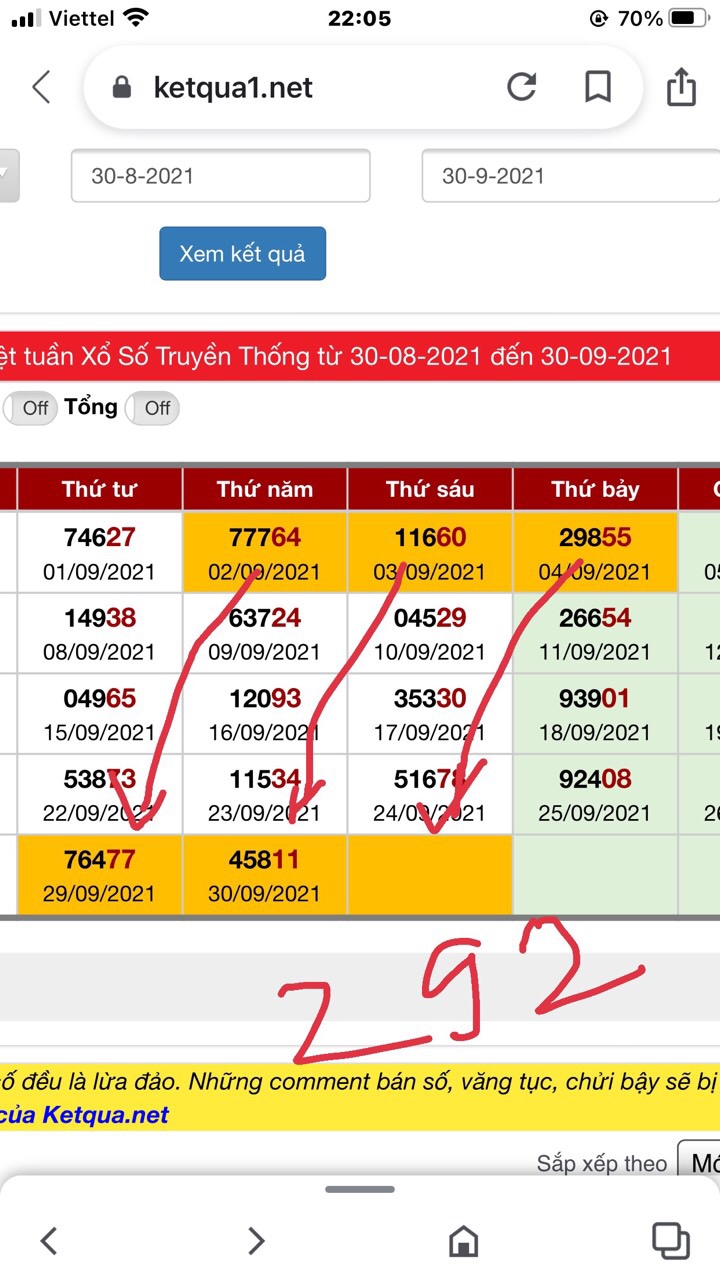Open the tabs switcher
720x1280 pixels.
click(x=670, y=1241)
